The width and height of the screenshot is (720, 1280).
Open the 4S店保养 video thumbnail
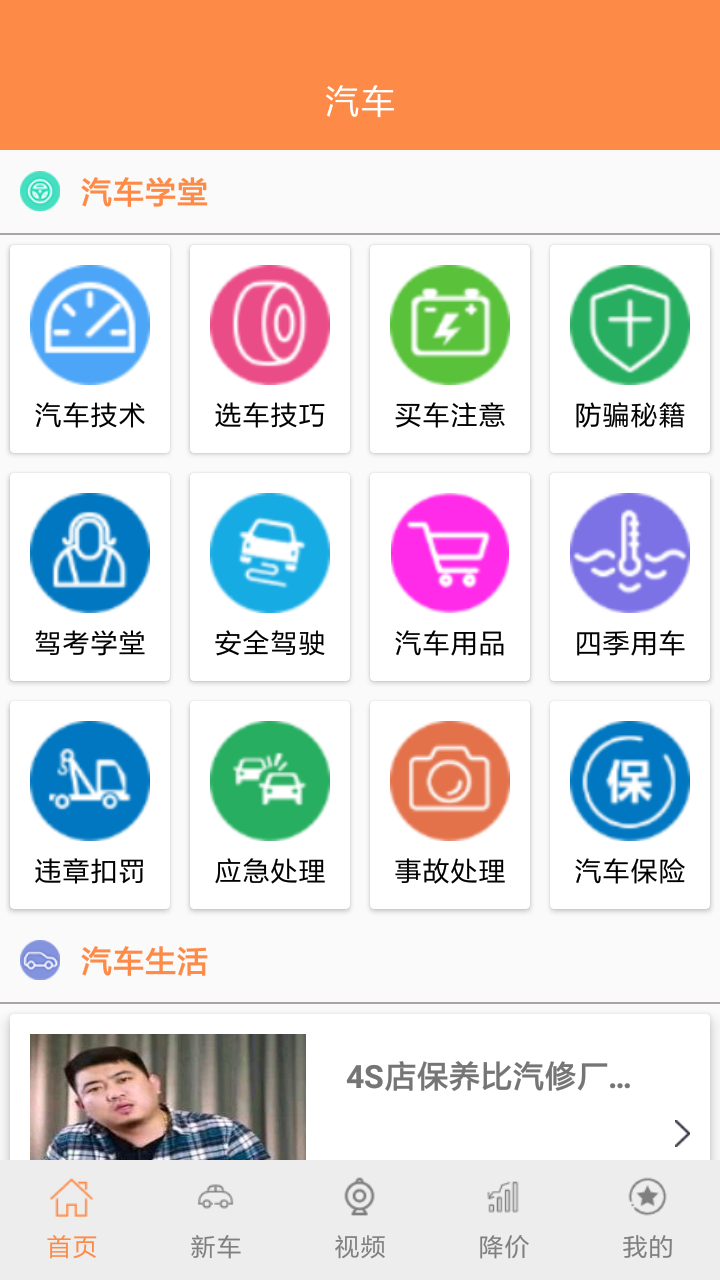coord(167,1095)
